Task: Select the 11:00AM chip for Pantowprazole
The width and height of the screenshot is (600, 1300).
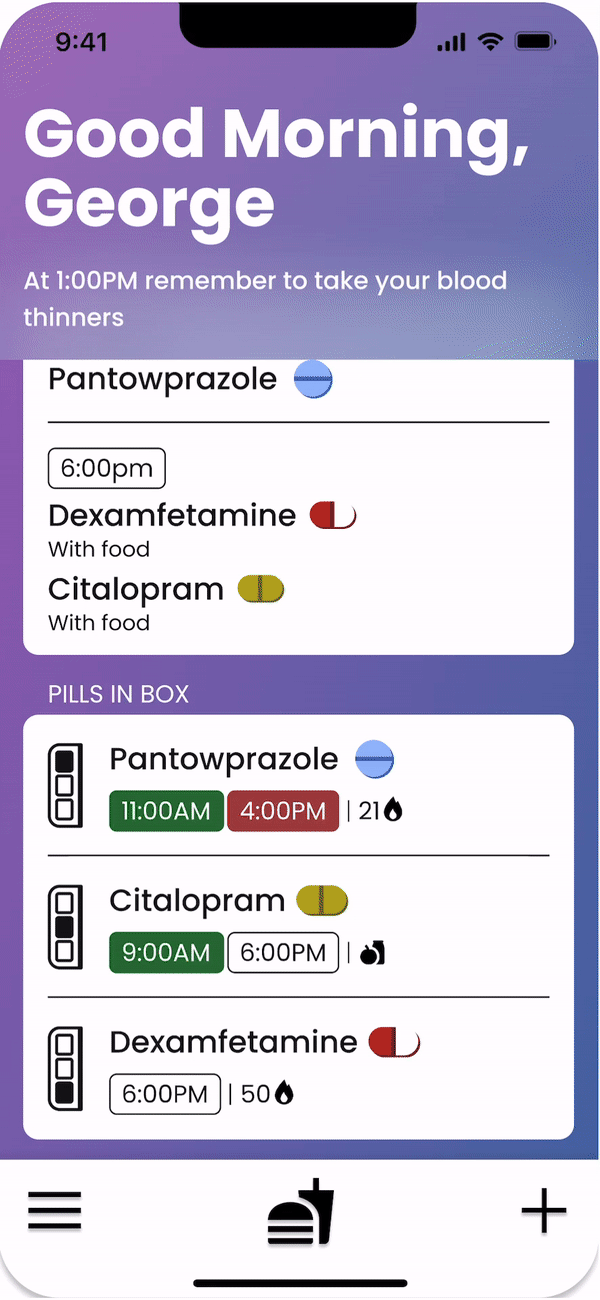Action: click(166, 811)
